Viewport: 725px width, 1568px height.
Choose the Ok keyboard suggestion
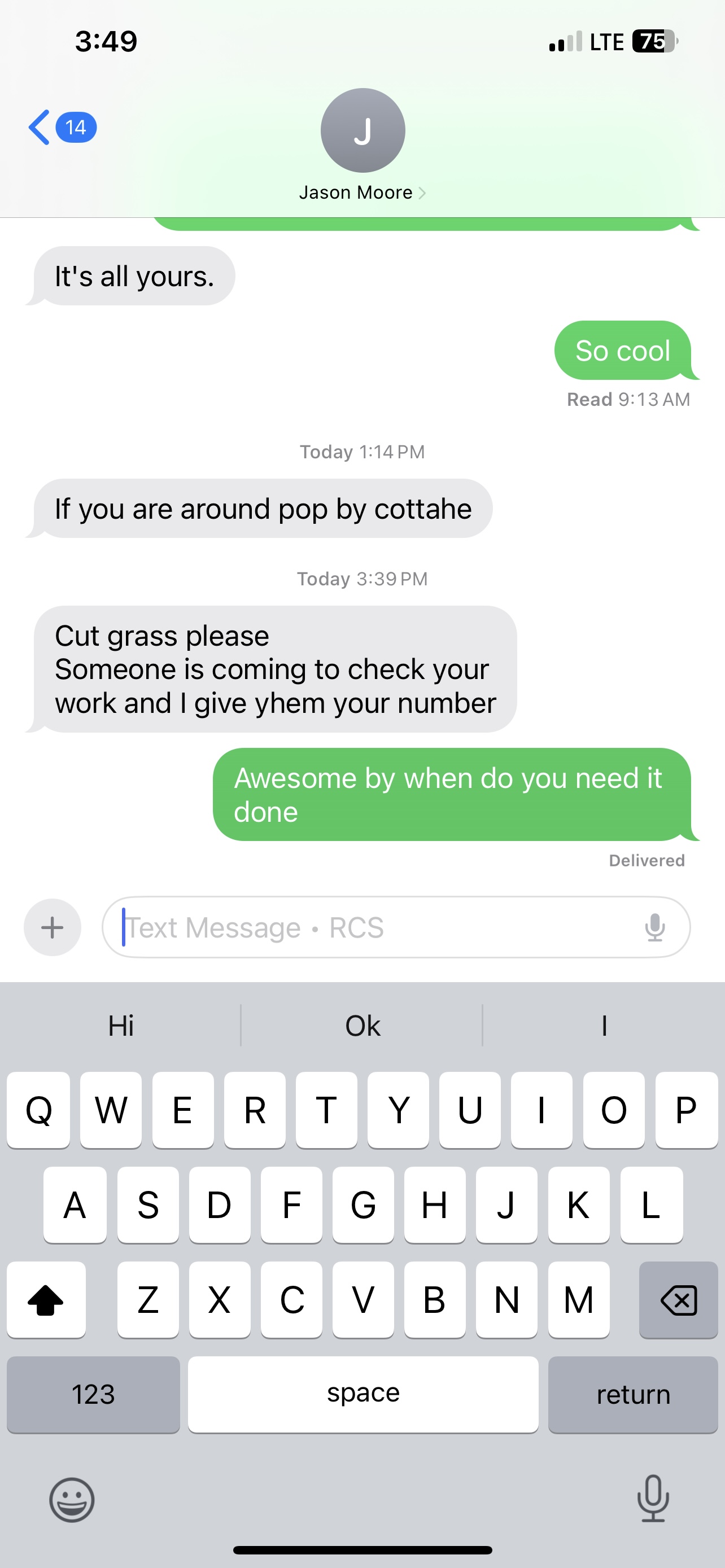[x=362, y=1026]
